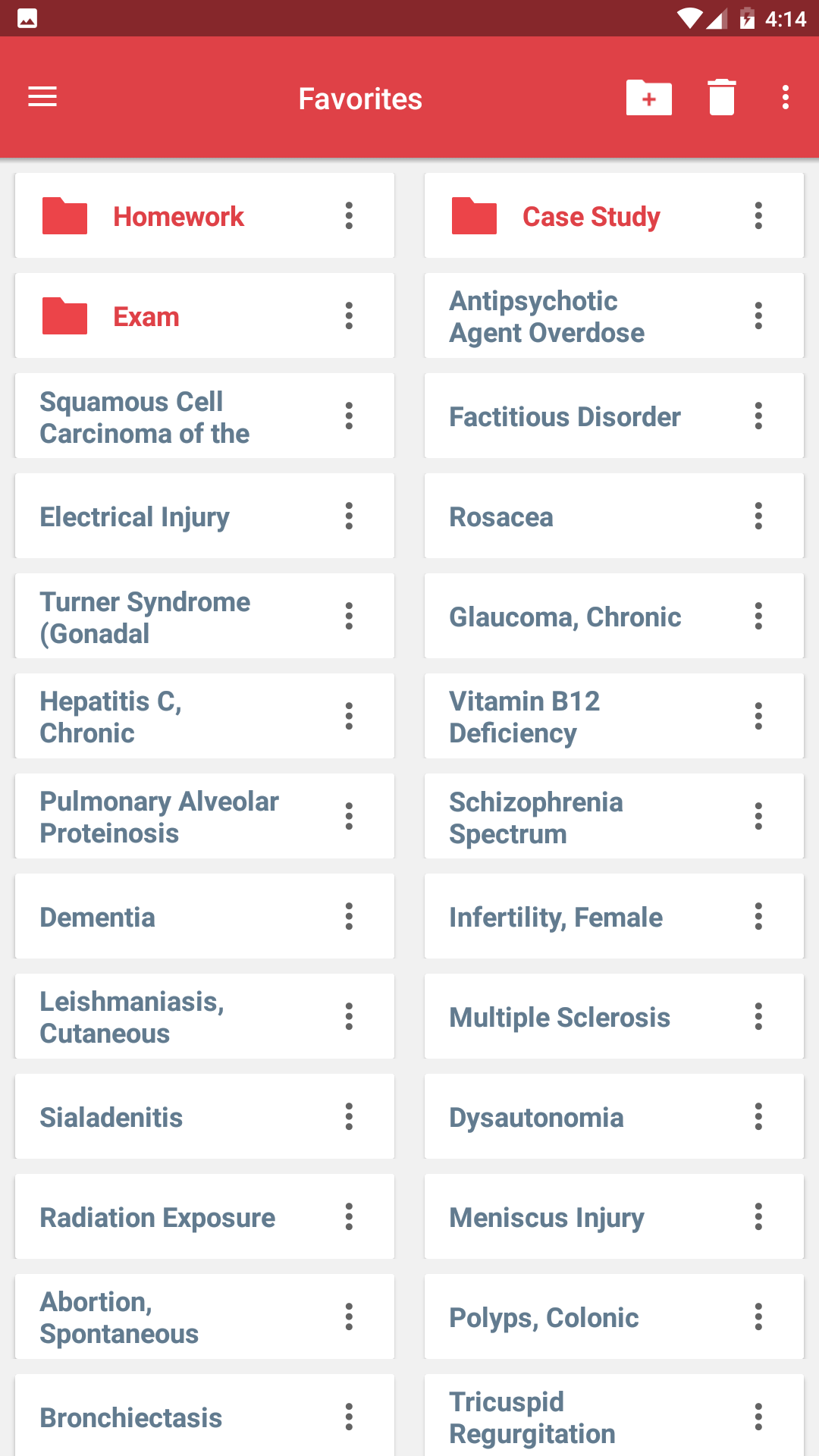This screenshot has height=1456, width=819.
Task: Open the Meniscus Injury card
Action: tap(614, 1217)
